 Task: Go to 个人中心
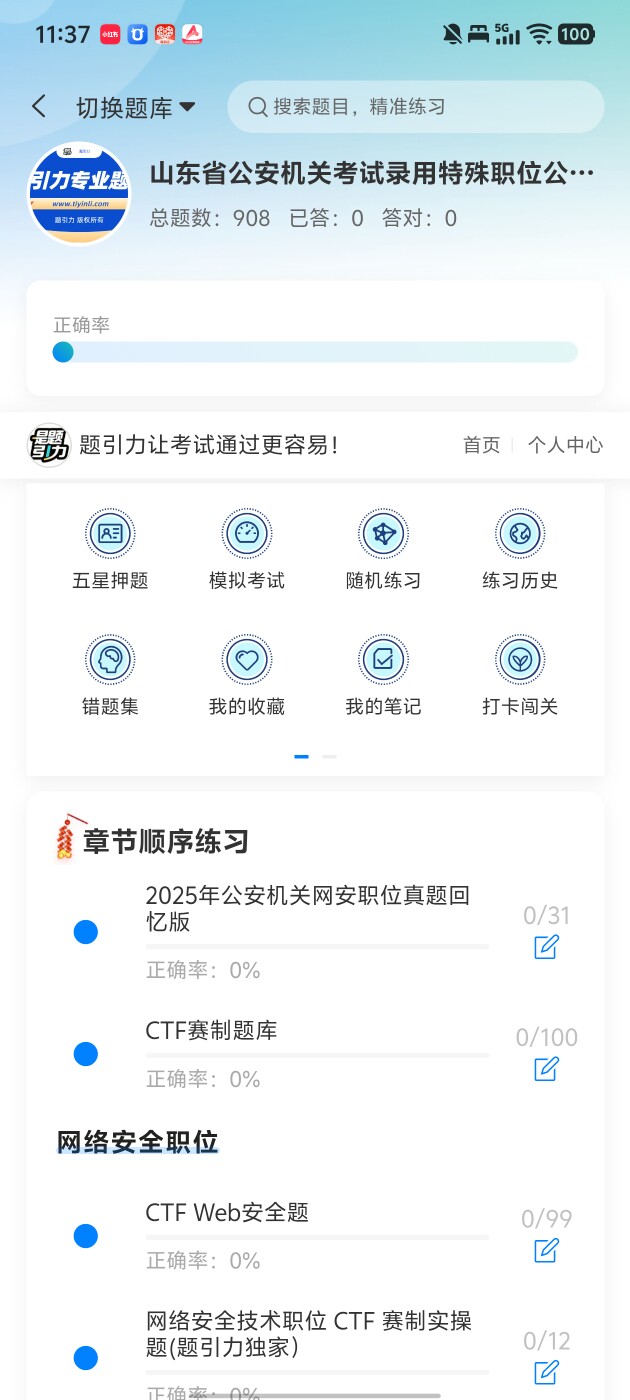coord(565,445)
